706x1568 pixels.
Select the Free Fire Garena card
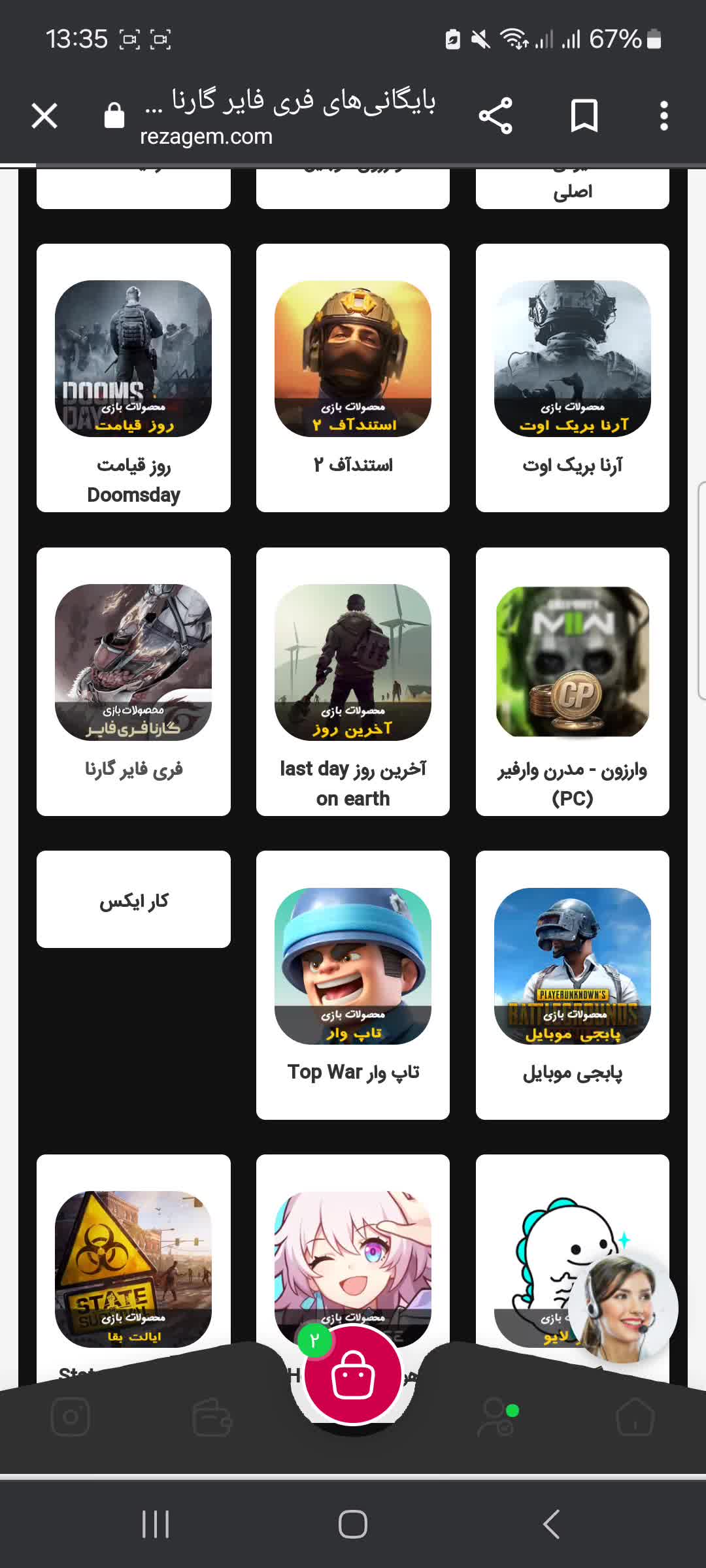133,681
